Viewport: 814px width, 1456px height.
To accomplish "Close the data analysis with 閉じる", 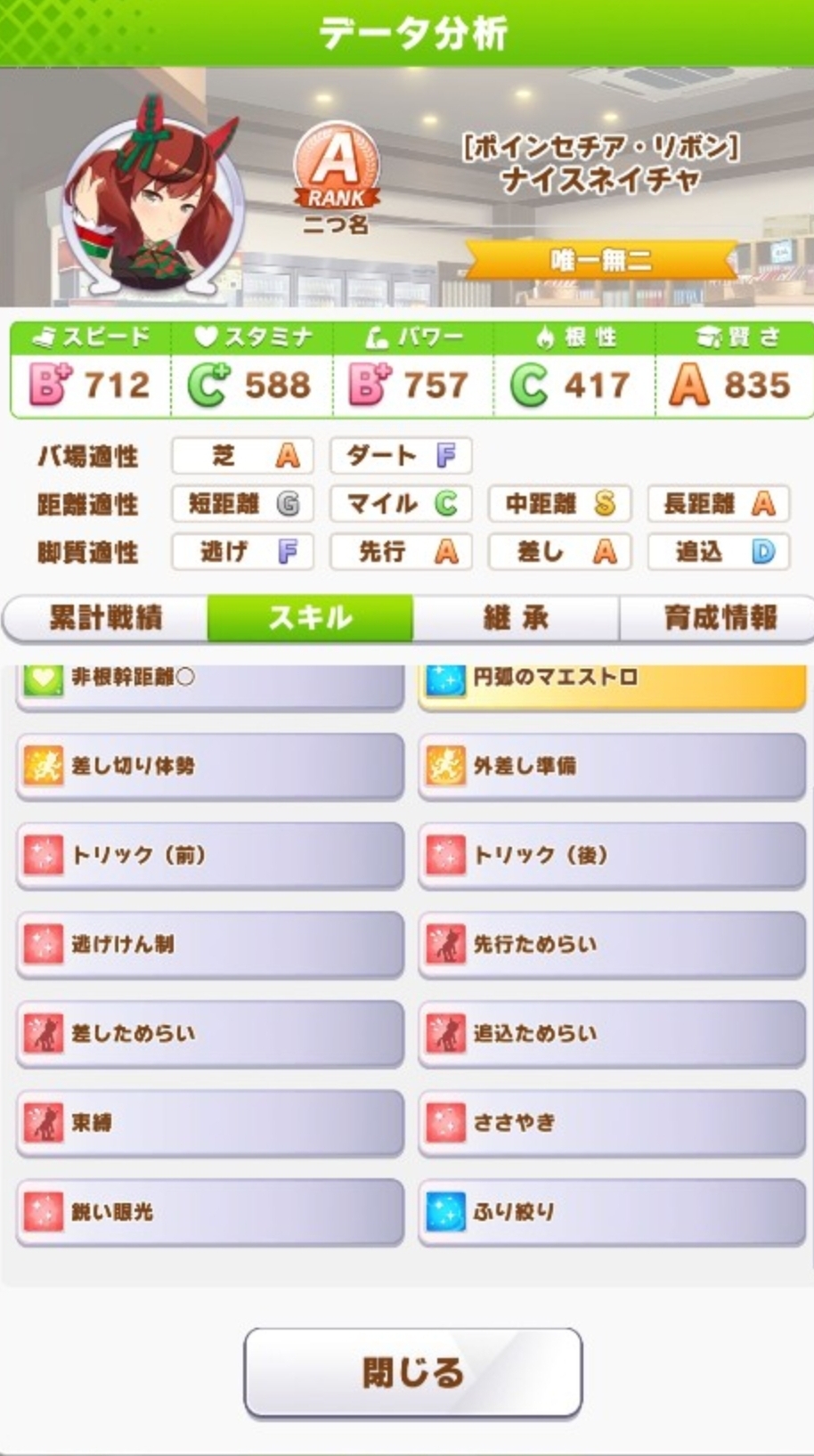I will coord(412,1372).
